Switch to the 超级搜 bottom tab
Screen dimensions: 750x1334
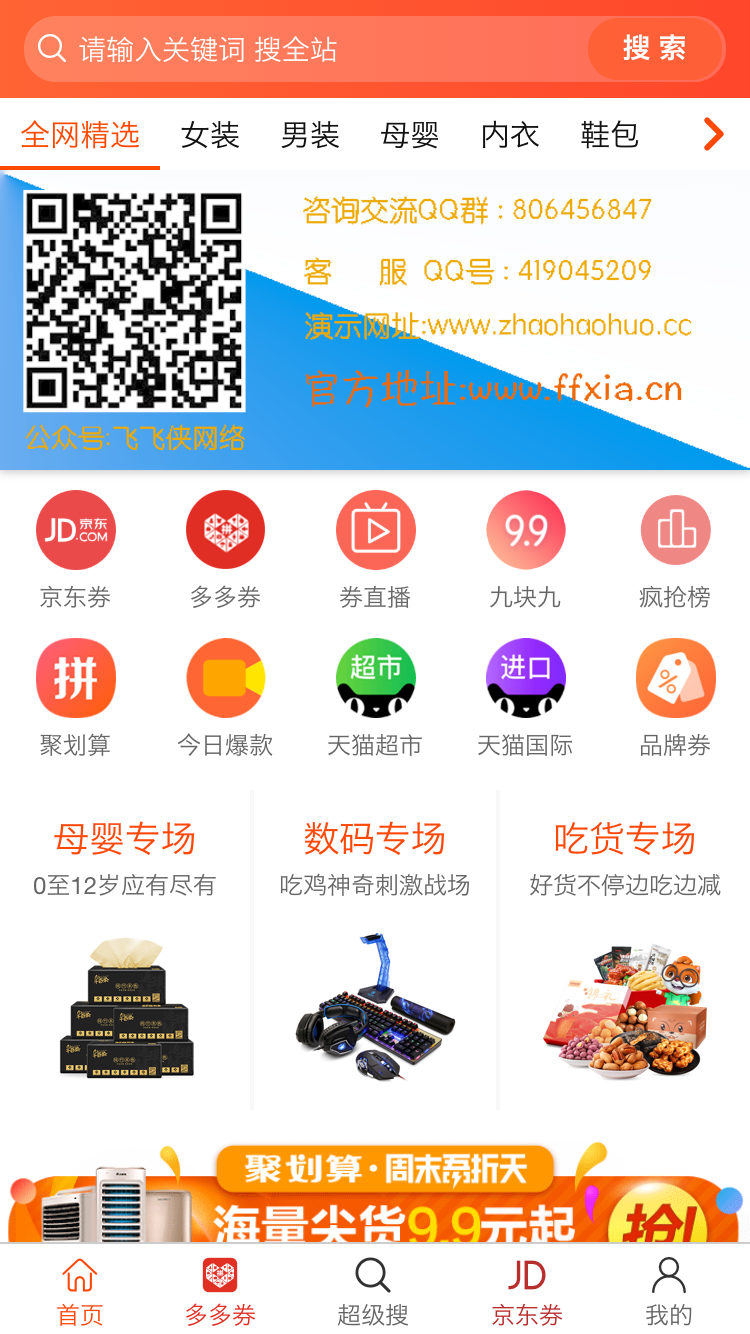point(373,1290)
